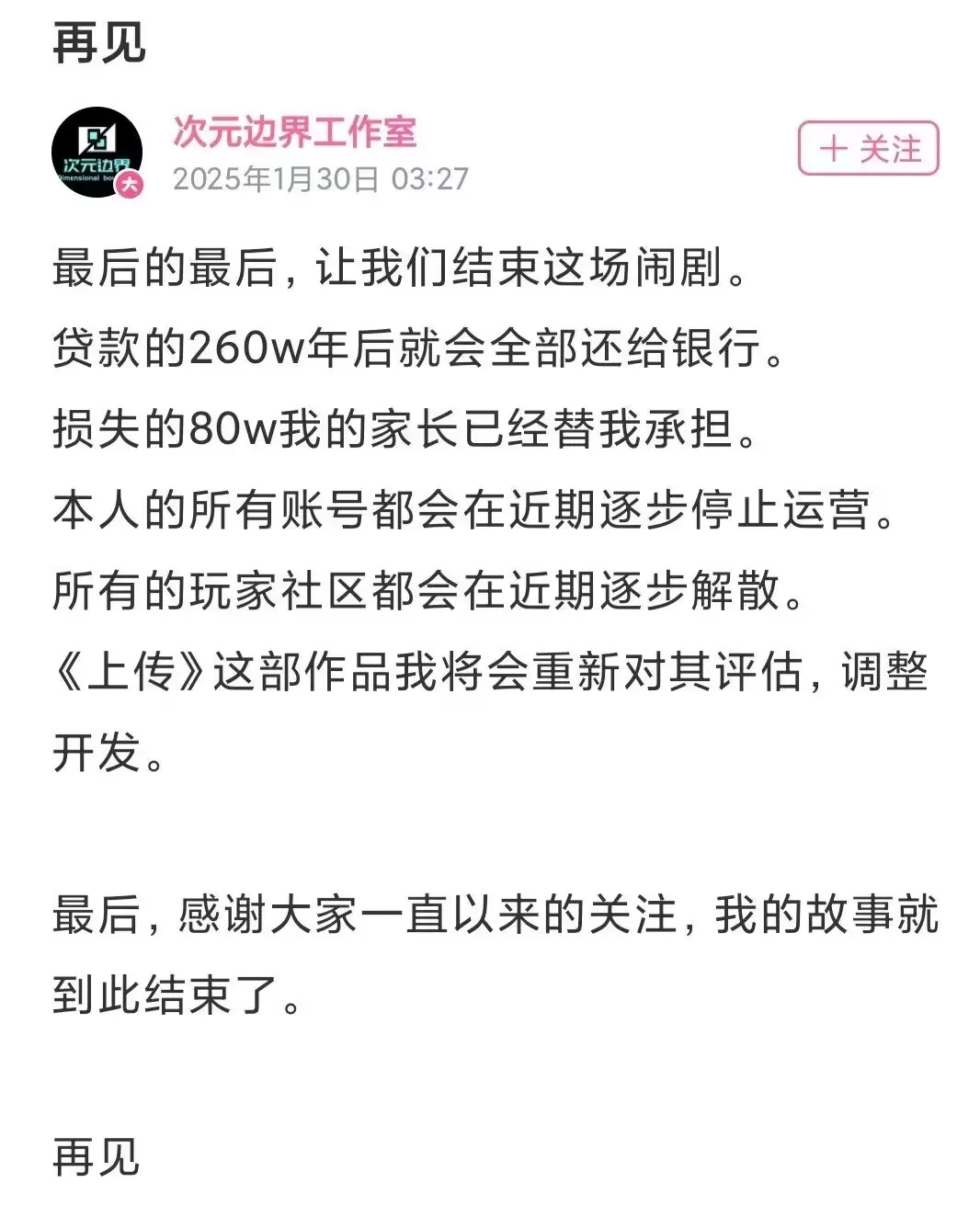Follow 次元边界工作室 with the 关注 button
The image size is (980, 1217).
868,148
